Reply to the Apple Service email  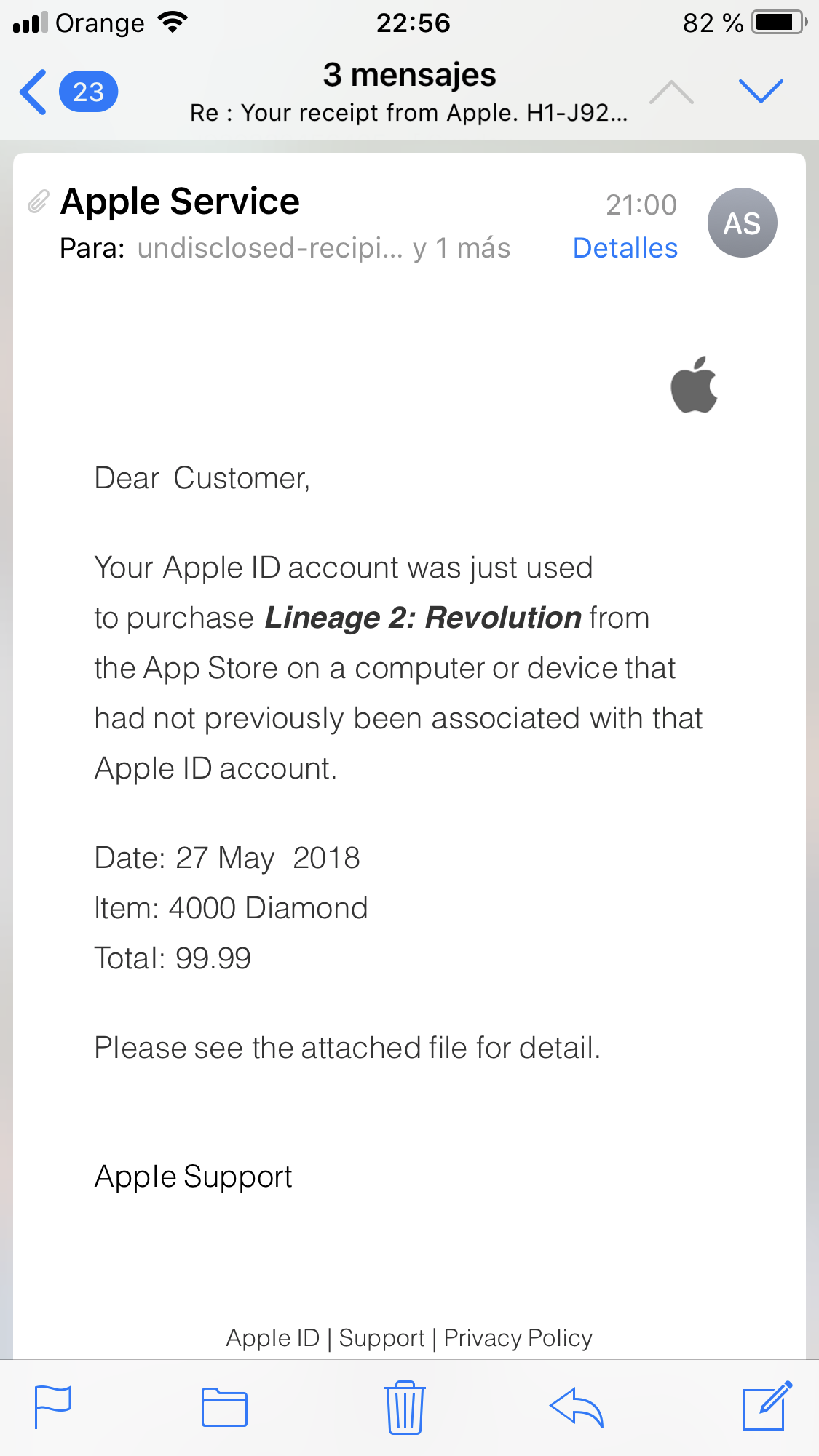[x=577, y=1407]
